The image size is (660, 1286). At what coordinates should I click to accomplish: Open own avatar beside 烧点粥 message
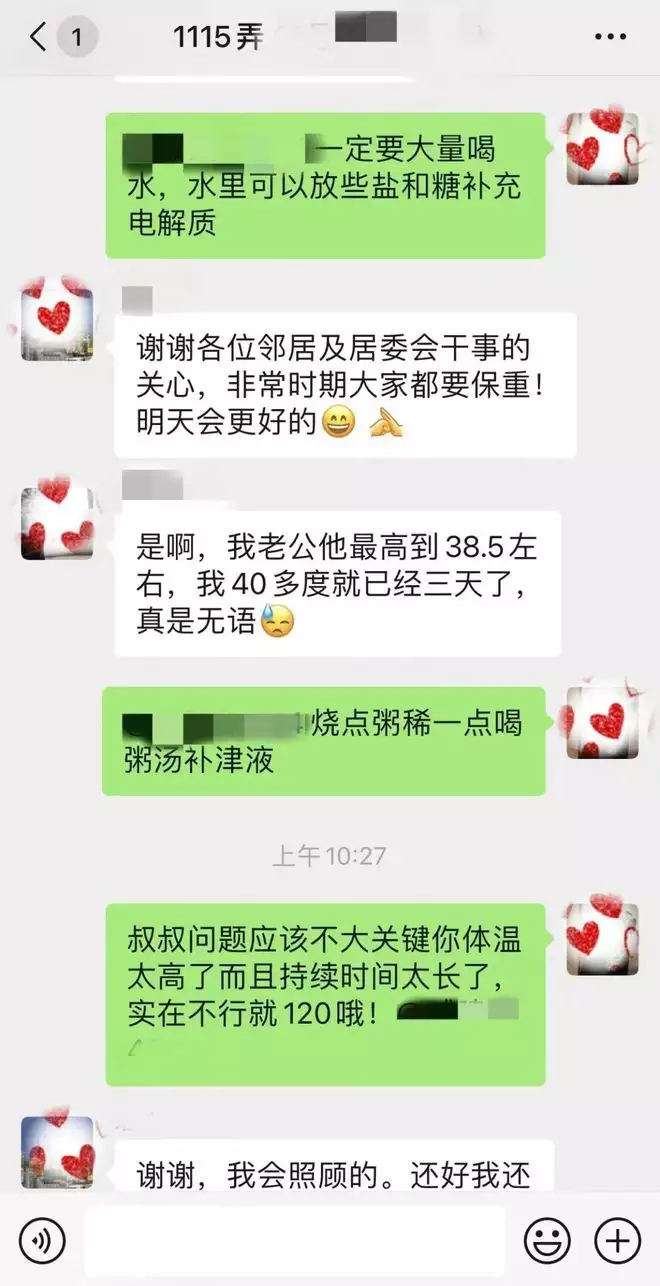point(602,720)
